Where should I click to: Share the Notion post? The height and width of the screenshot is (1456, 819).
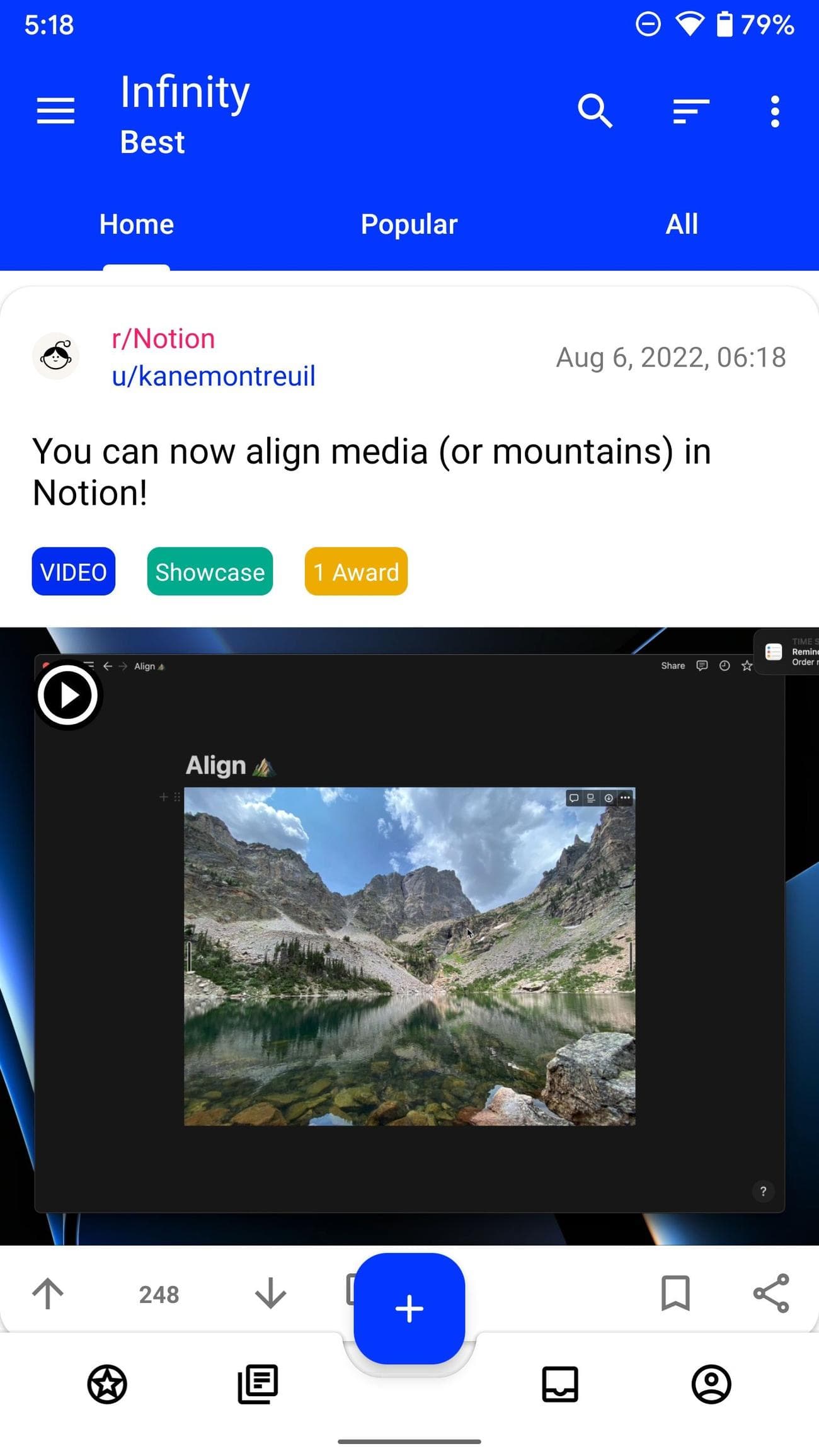(x=770, y=1294)
